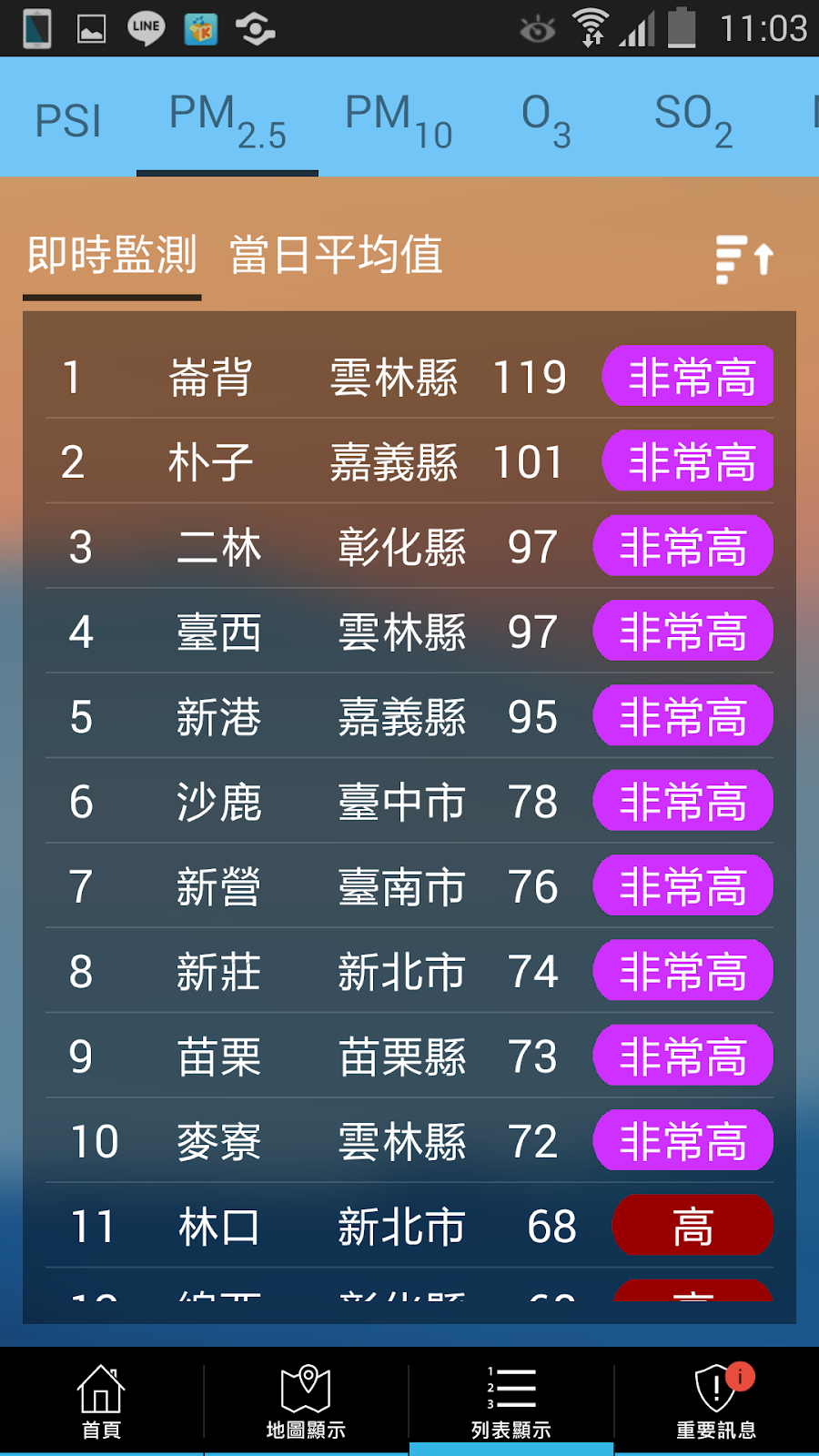Open the 林口 新北市 entry
The image size is (819, 1456).
point(409,1226)
